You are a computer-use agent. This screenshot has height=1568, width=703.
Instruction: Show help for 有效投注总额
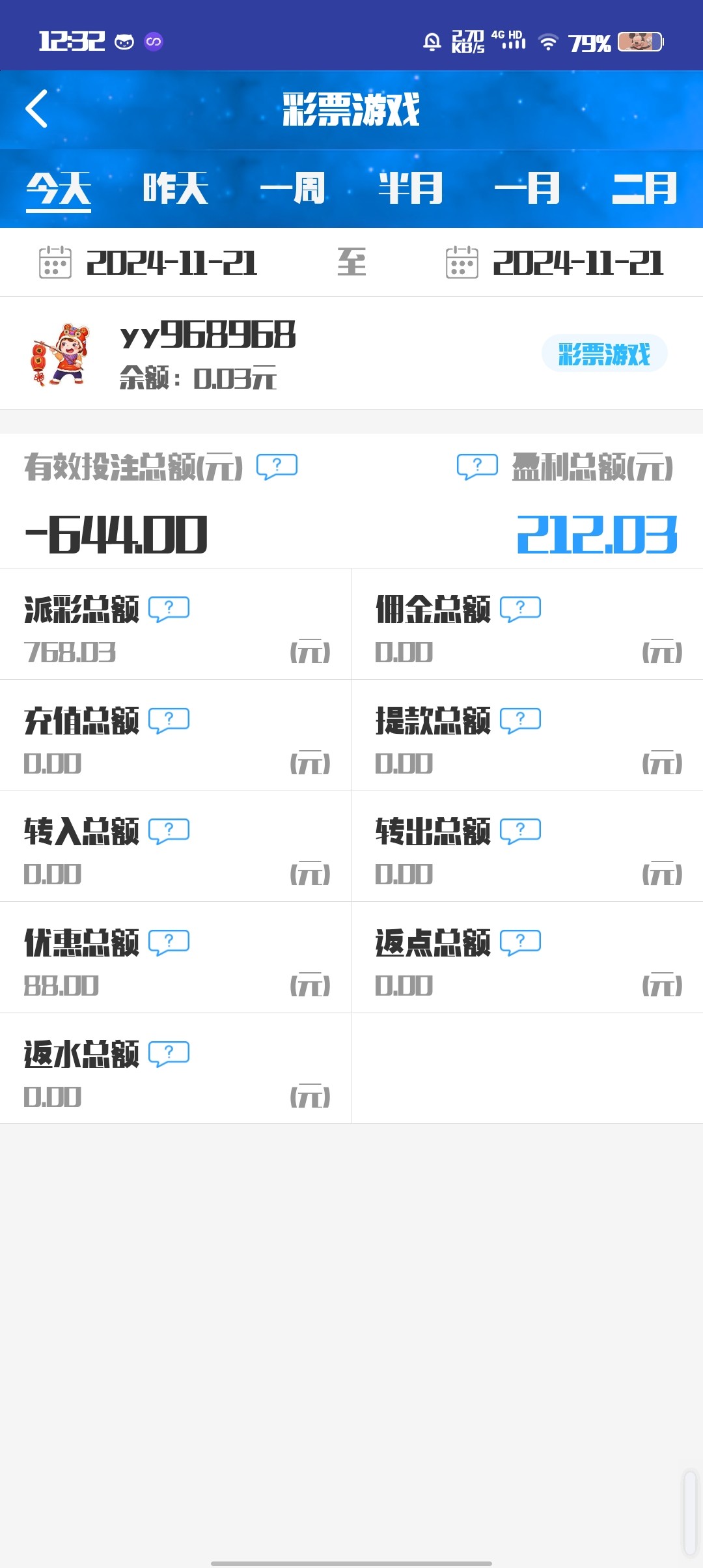click(277, 467)
